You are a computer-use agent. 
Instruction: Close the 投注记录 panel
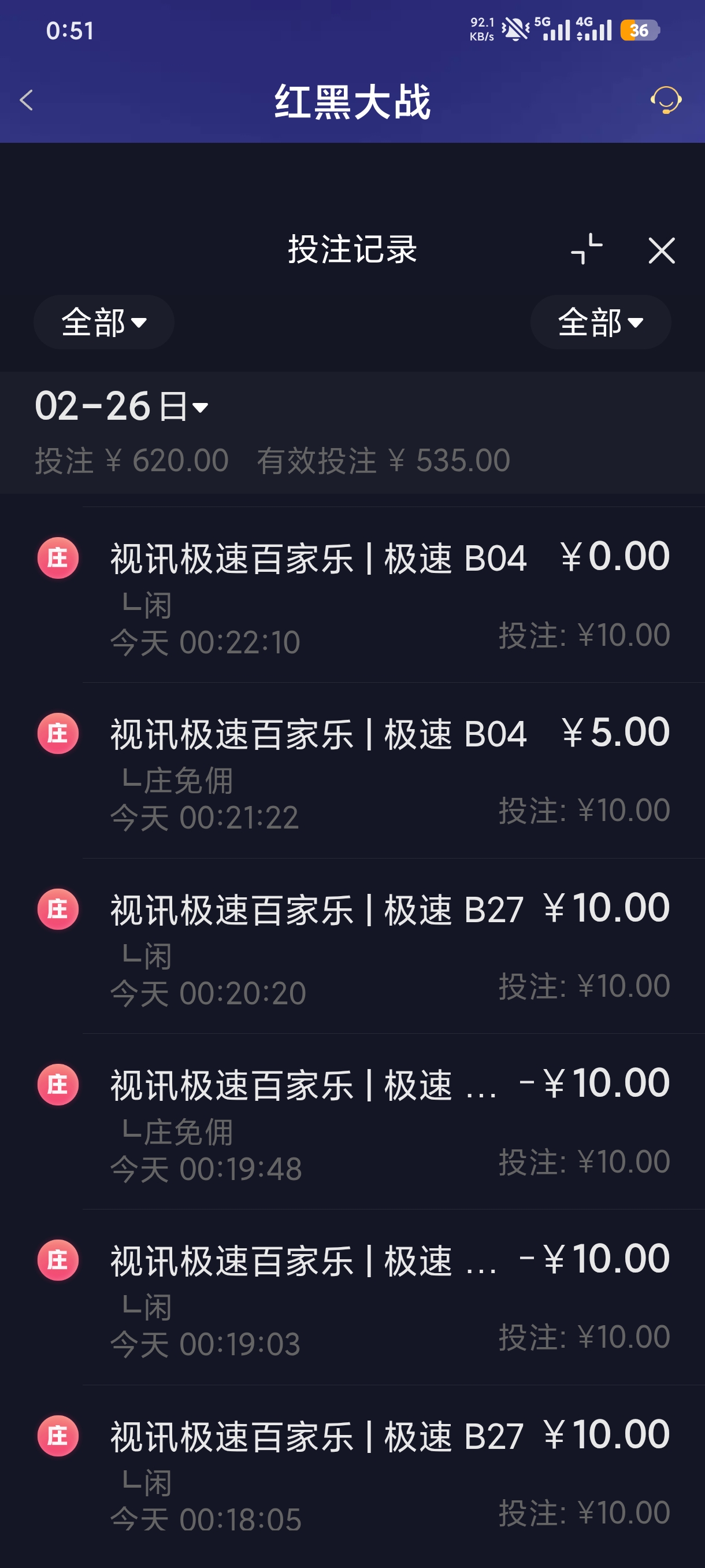[662, 251]
